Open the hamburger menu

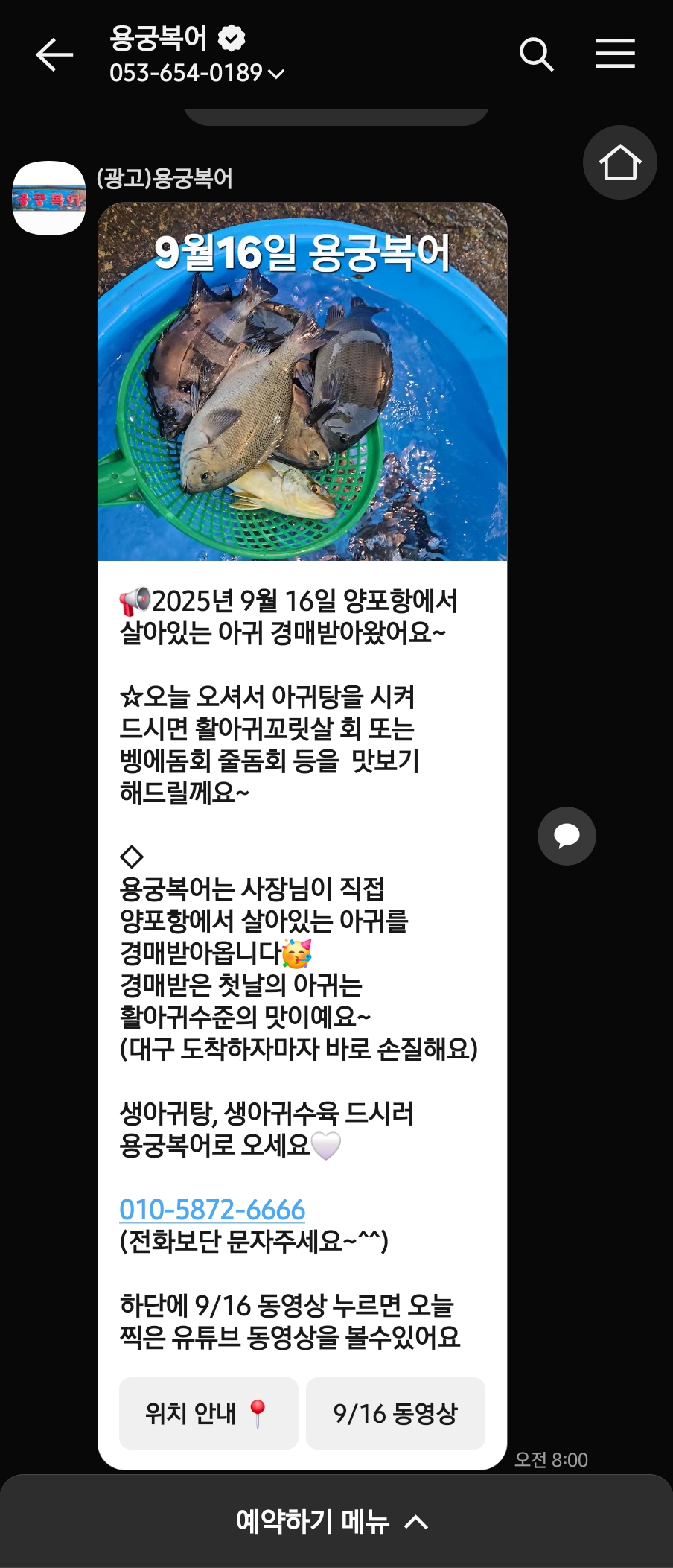[x=615, y=55]
